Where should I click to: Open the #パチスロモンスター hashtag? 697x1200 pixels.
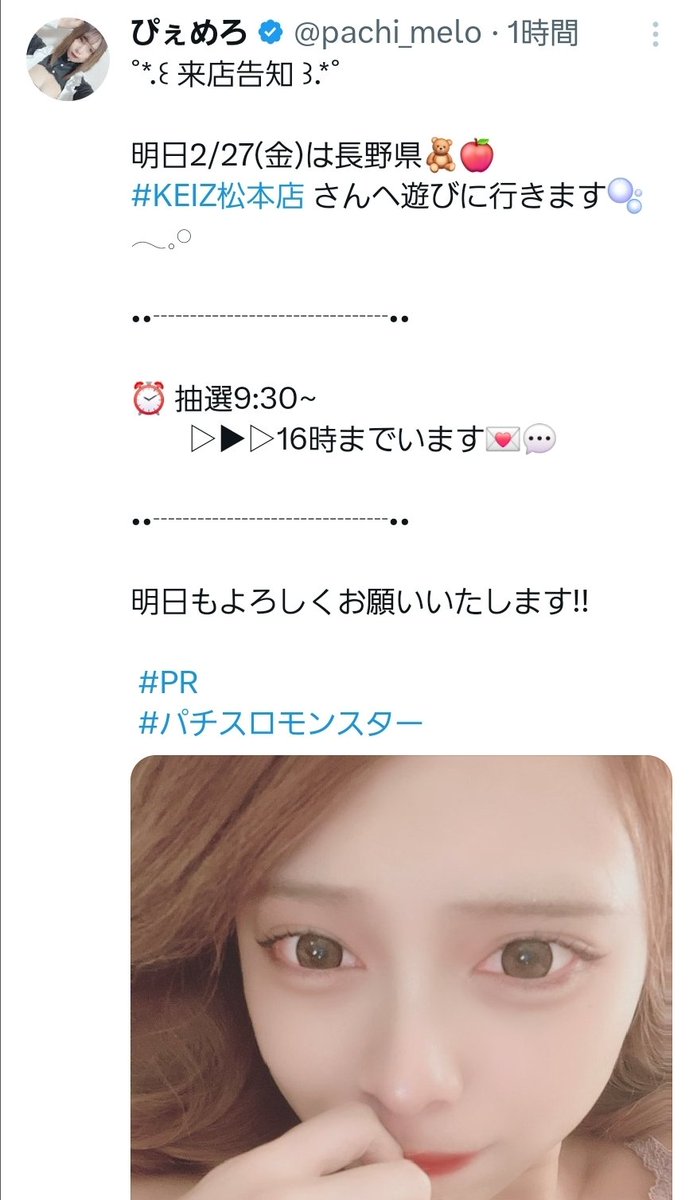pyautogui.click(x=280, y=723)
